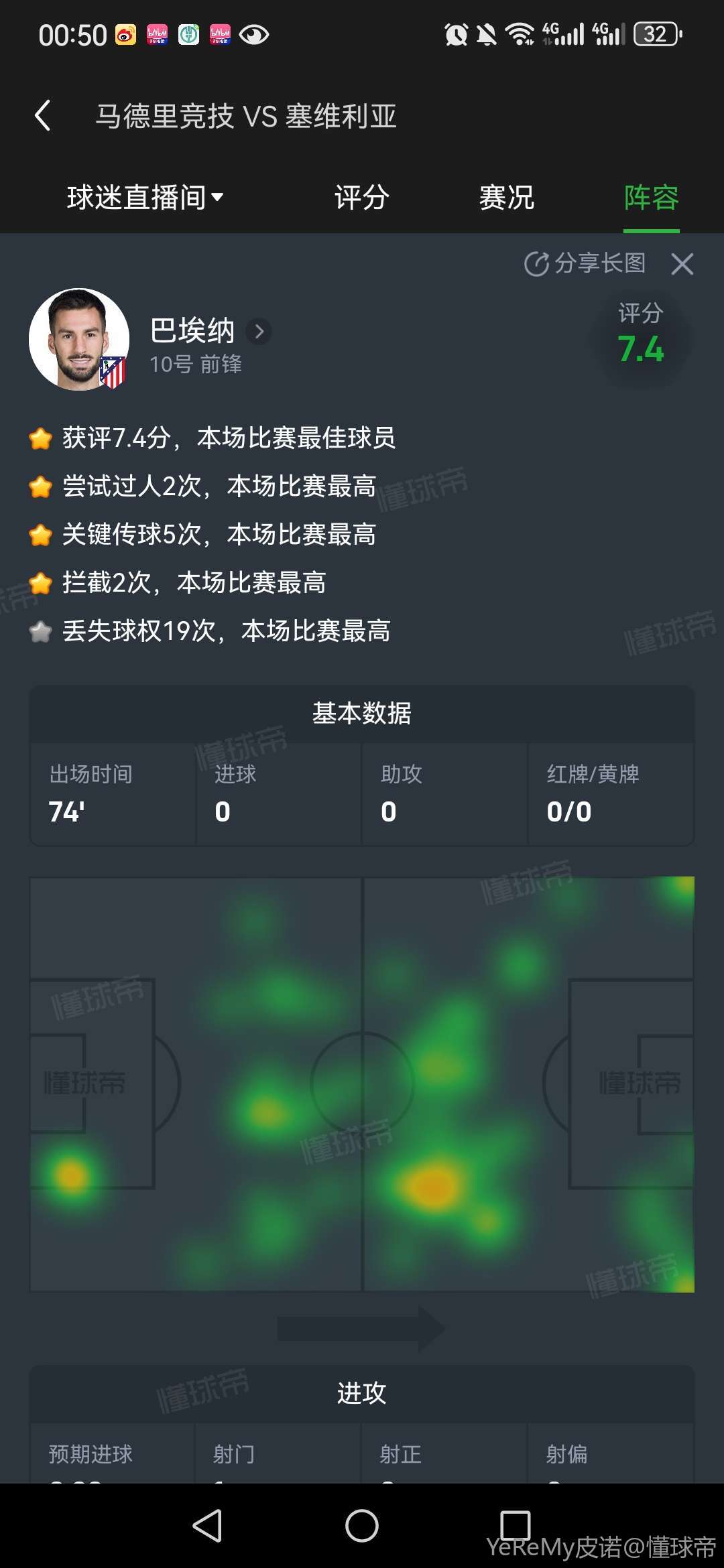Screen dimensions: 724x1568
Task: Go back from the match page
Action: pos(43,116)
